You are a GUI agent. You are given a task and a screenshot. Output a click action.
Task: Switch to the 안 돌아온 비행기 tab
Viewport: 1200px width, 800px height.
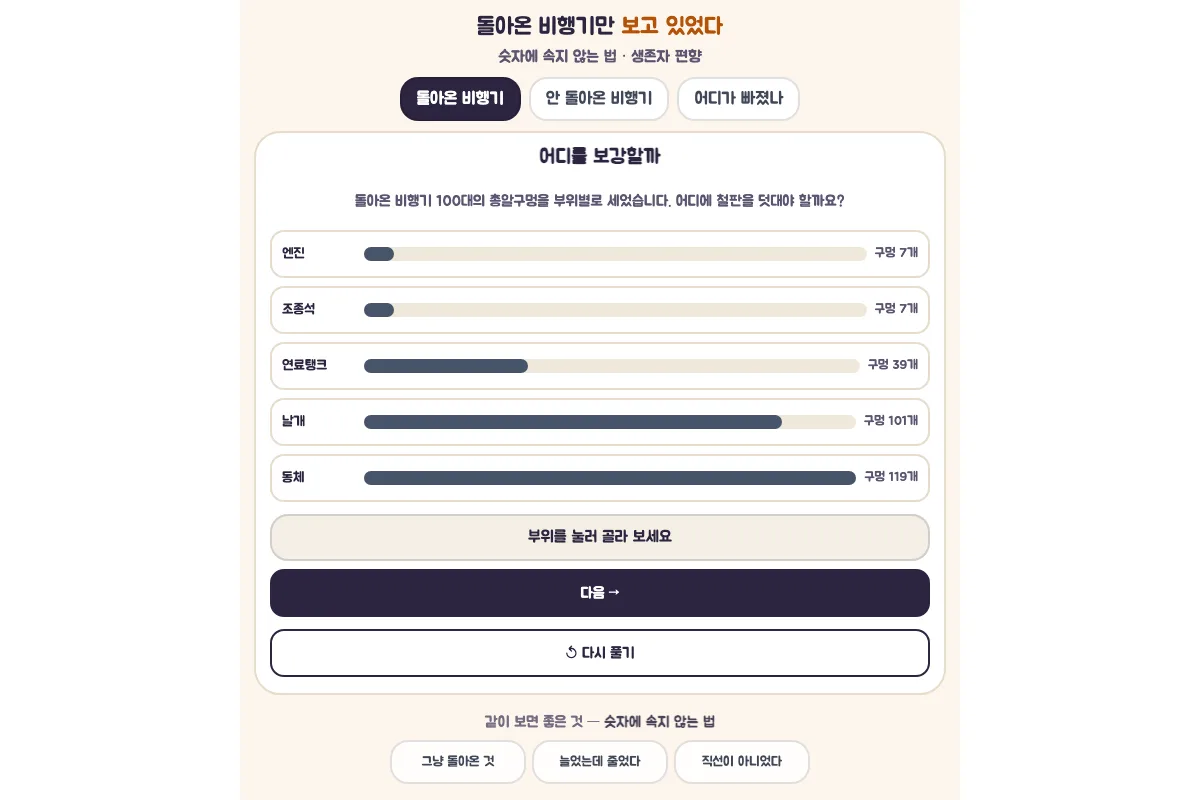599,99
